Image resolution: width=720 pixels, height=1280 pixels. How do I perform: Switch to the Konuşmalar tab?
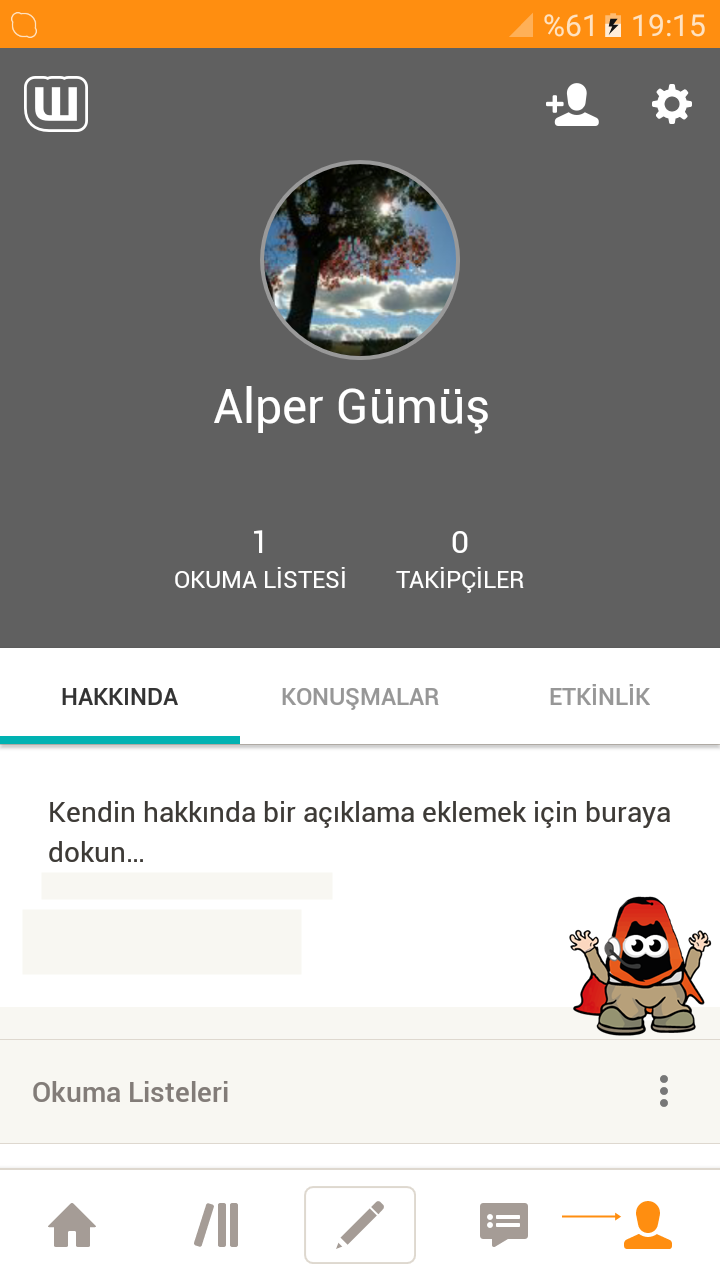coord(360,697)
